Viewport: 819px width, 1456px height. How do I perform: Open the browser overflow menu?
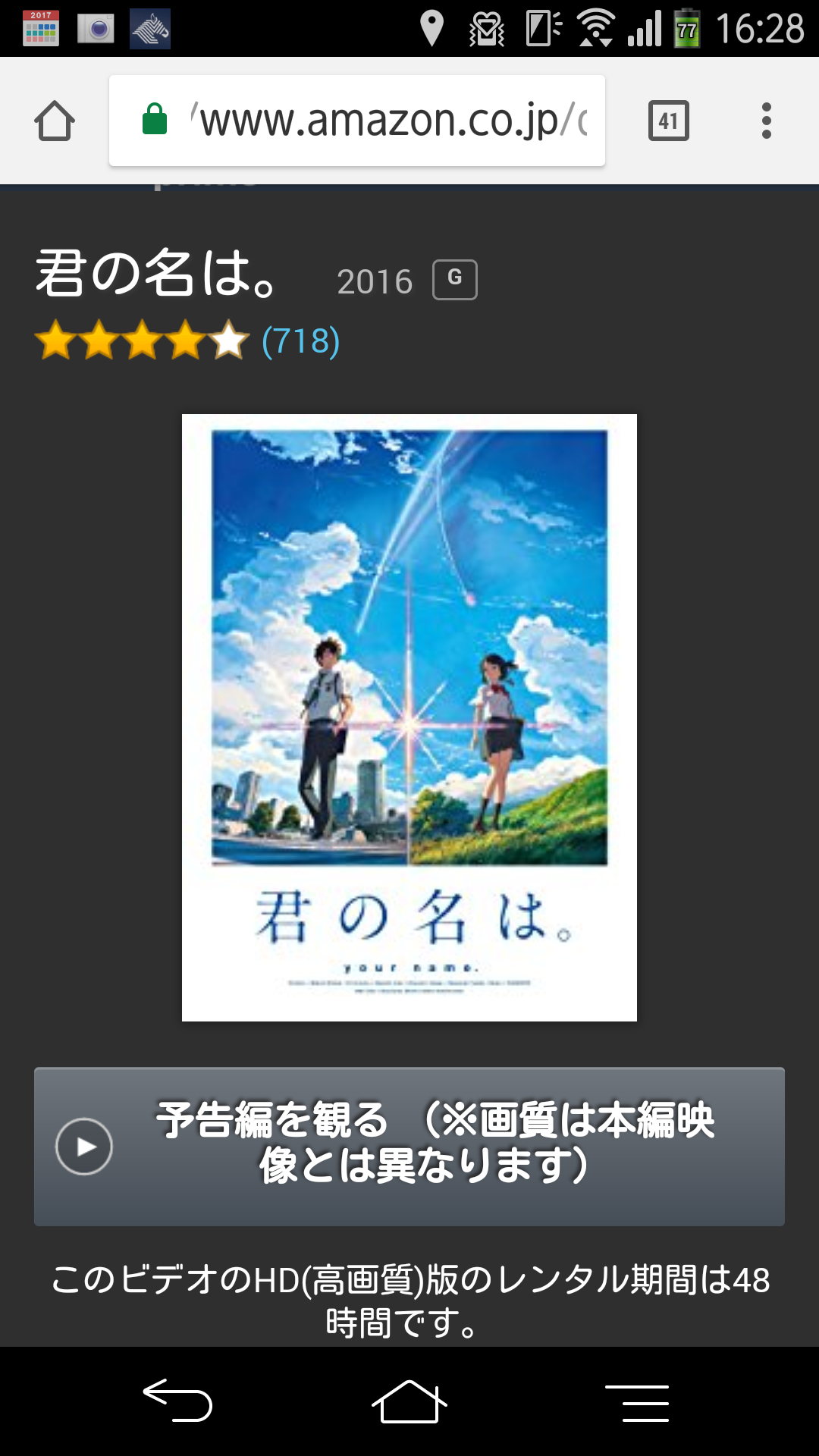(766, 121)
